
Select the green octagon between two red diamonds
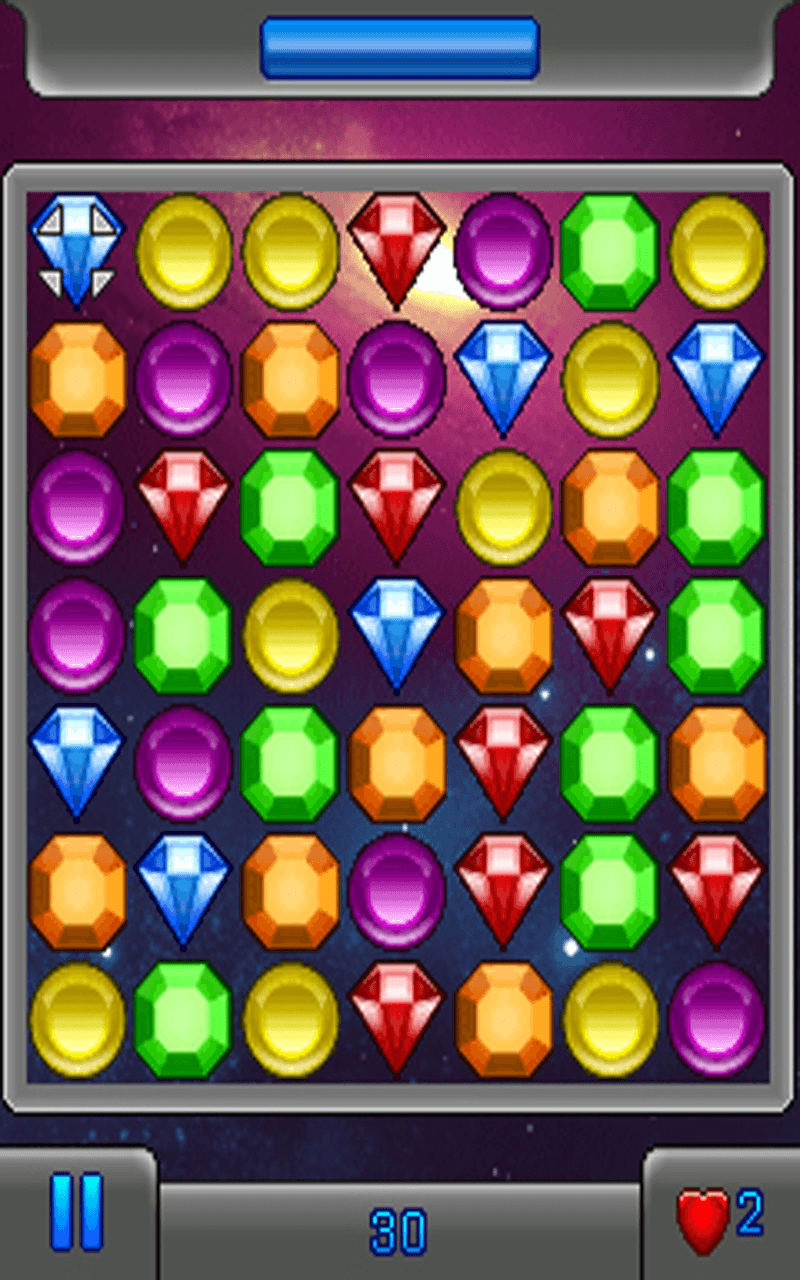coord(609,890)
